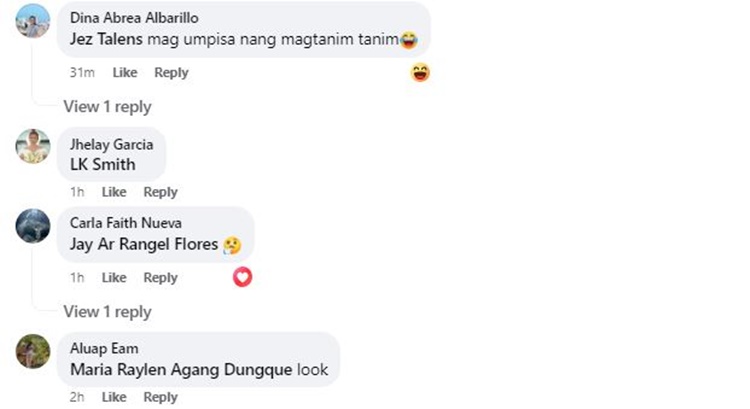Like Aluap Eam's comment
Screen dimensions: 750x409
114,397
